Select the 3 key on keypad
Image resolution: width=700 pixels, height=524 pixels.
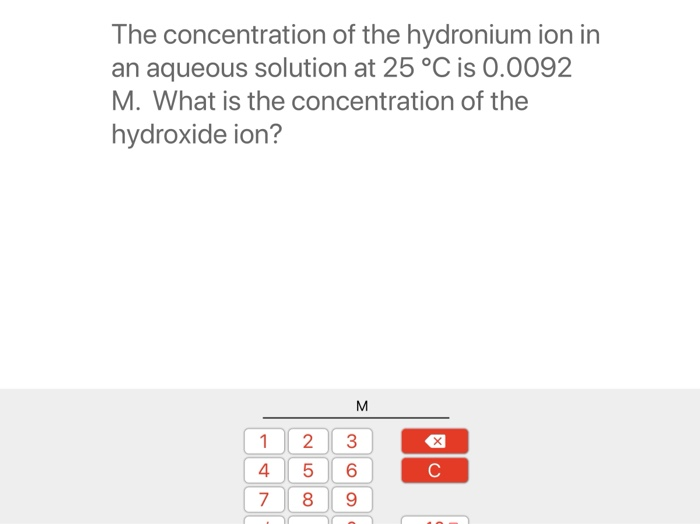[352, 441]
